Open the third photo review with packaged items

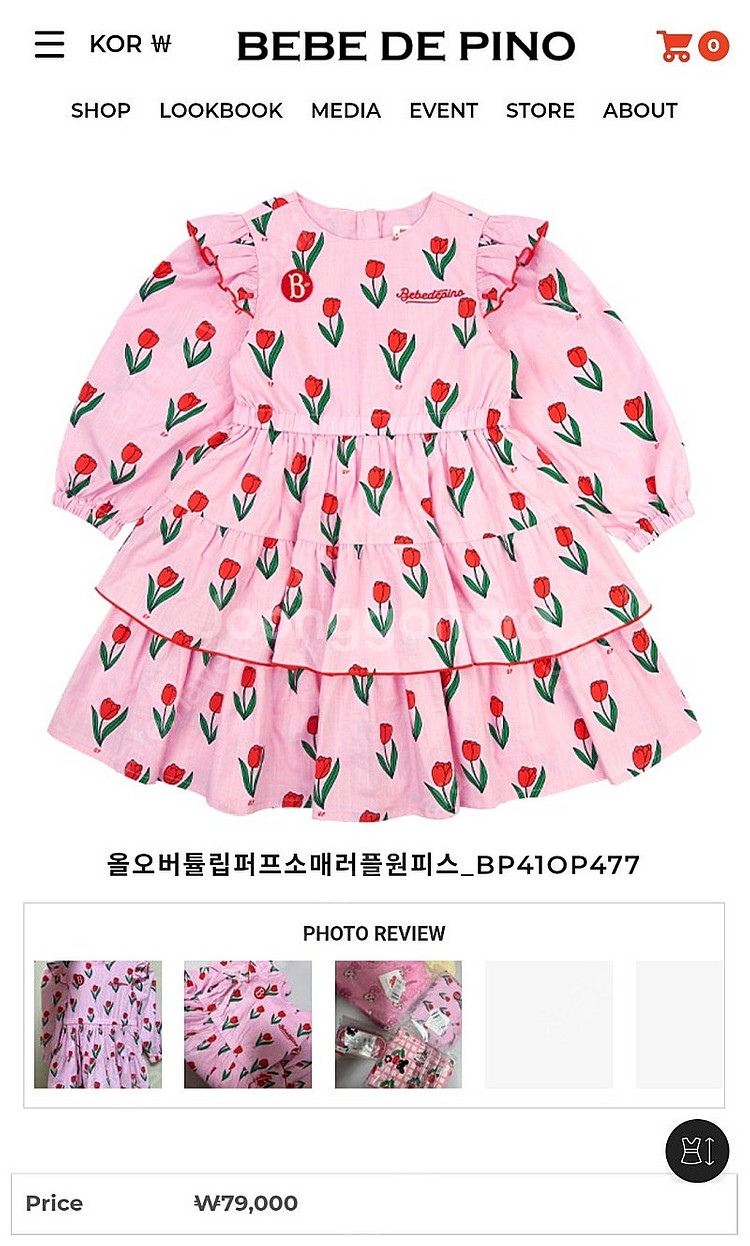tap(398, 1024)
